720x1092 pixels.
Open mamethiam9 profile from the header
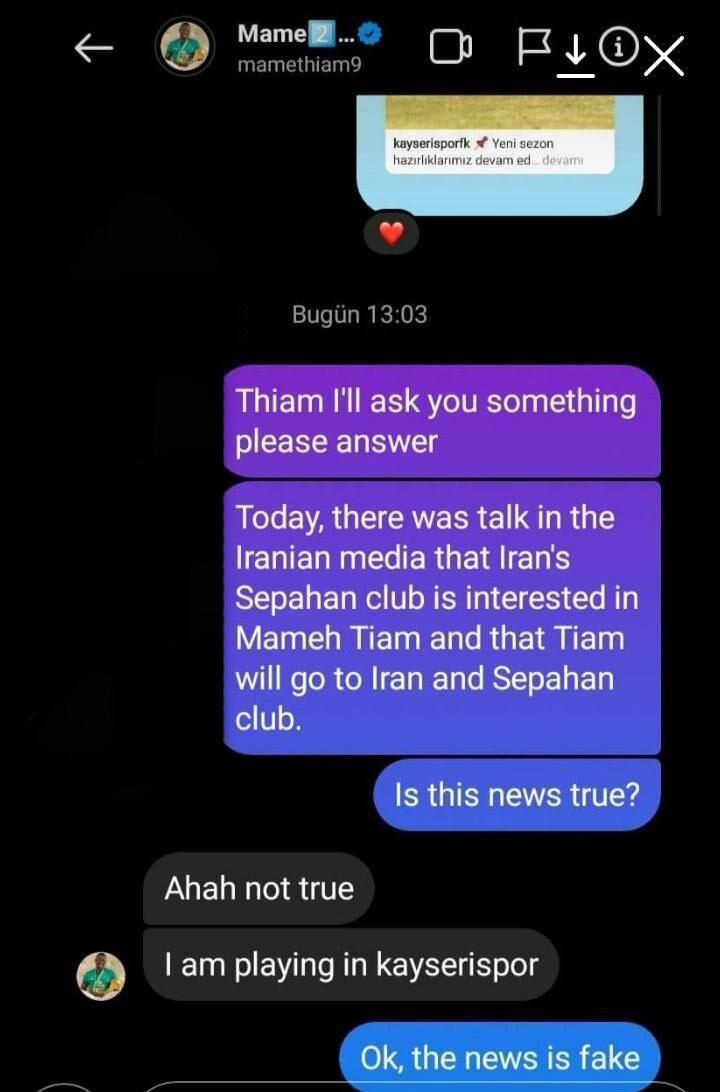[x=300, y=47]
